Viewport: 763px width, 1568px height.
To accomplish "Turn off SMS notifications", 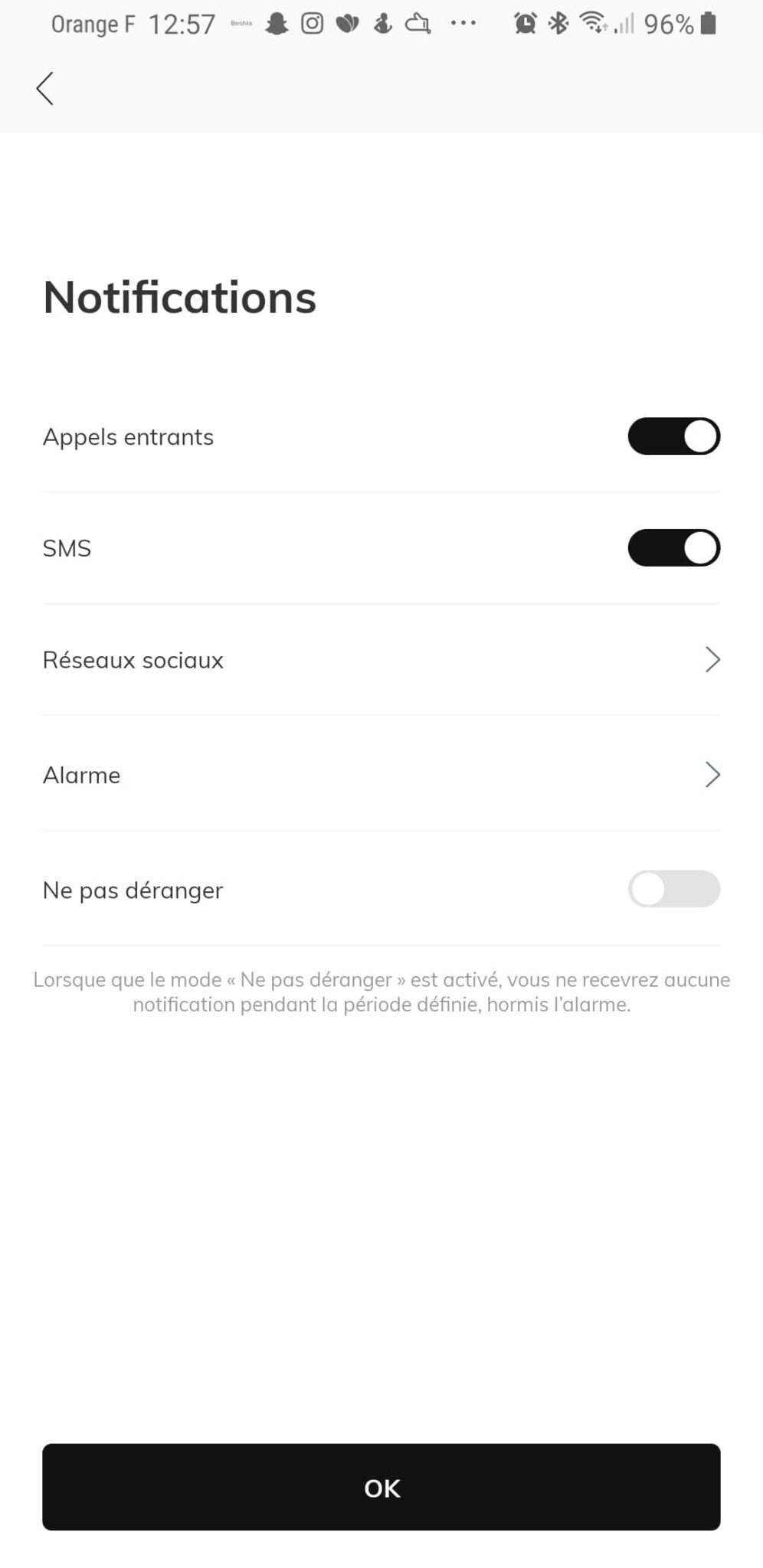I will (673, 548).
